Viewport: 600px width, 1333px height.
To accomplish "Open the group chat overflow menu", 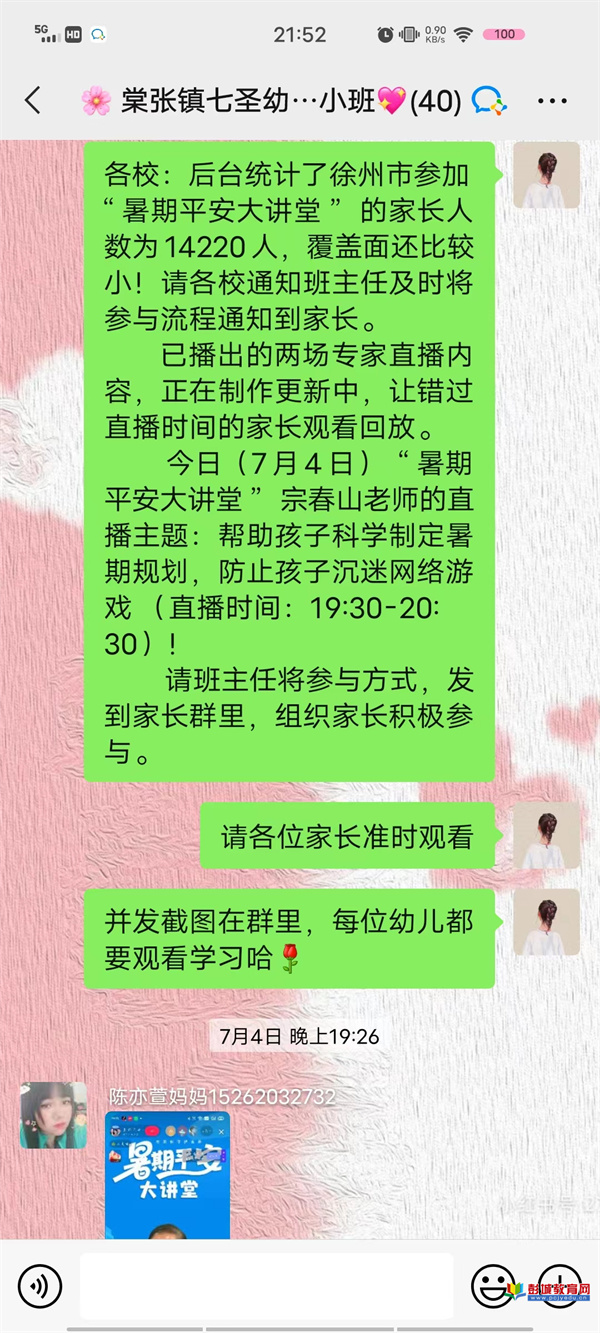I will click(x=552, y=101).
